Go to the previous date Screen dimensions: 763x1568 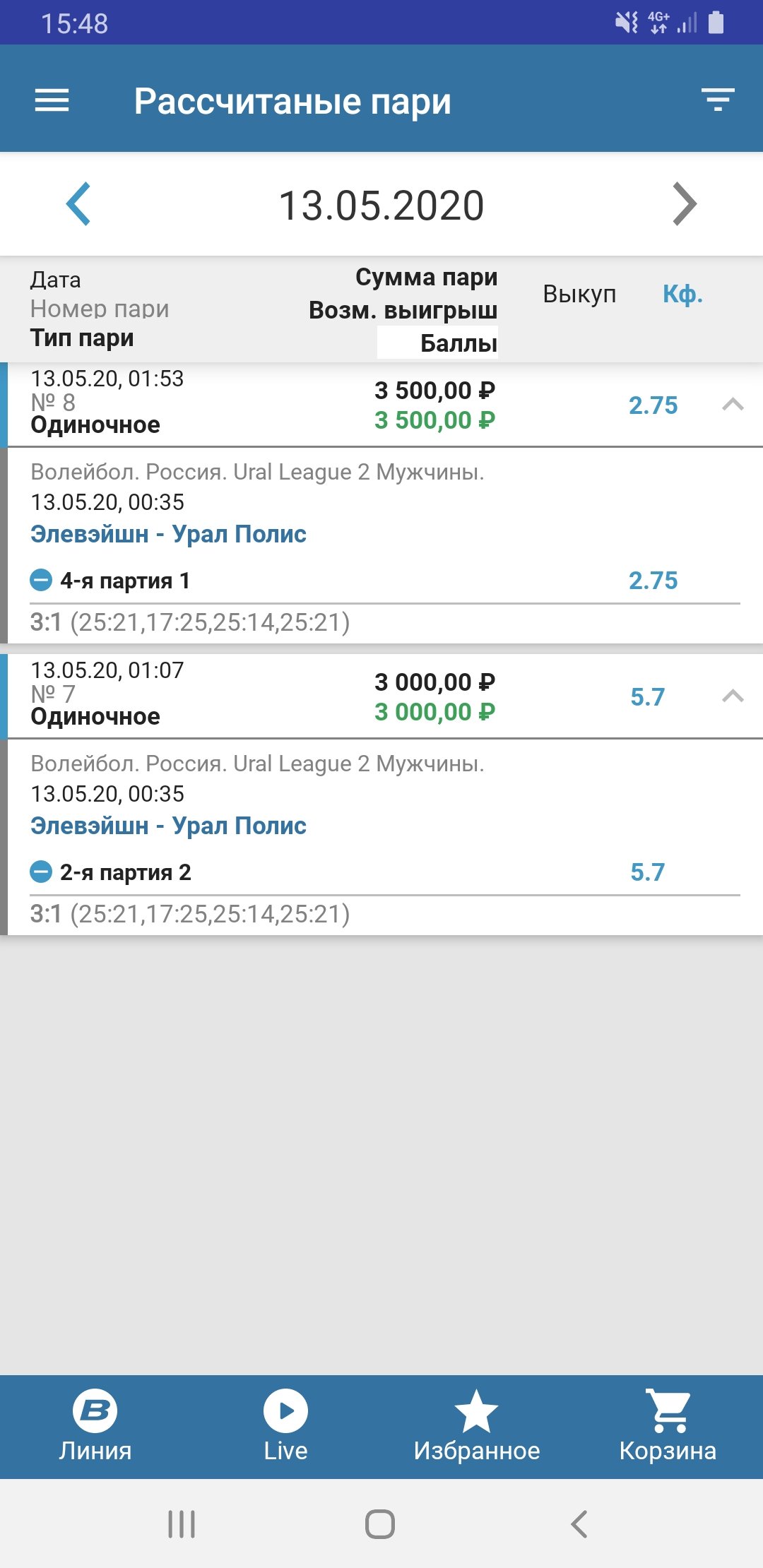[x=78, y=204]
